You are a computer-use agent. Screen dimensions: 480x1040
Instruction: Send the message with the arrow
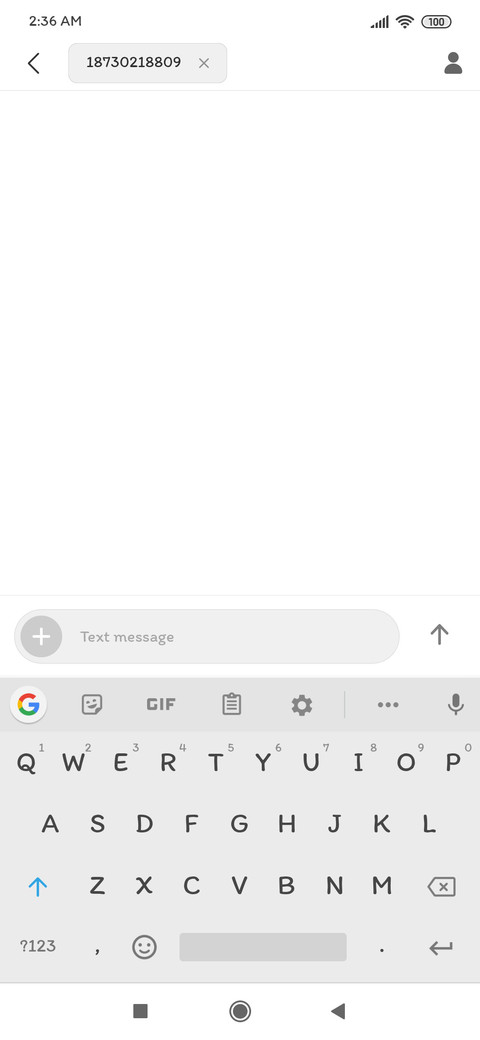pyautogui.click(x=440, y=635)
